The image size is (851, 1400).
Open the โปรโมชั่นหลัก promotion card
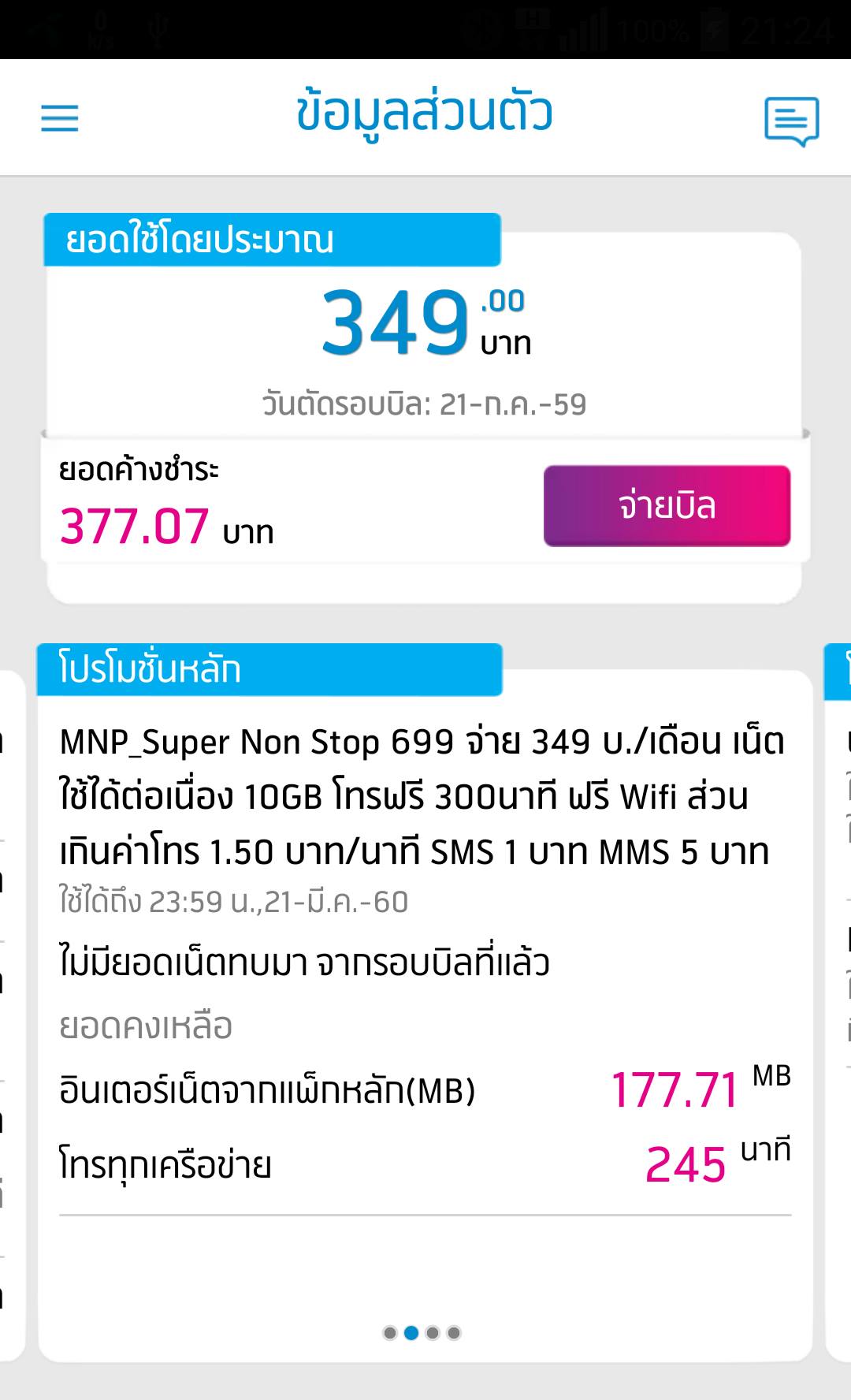[425, 1003]
